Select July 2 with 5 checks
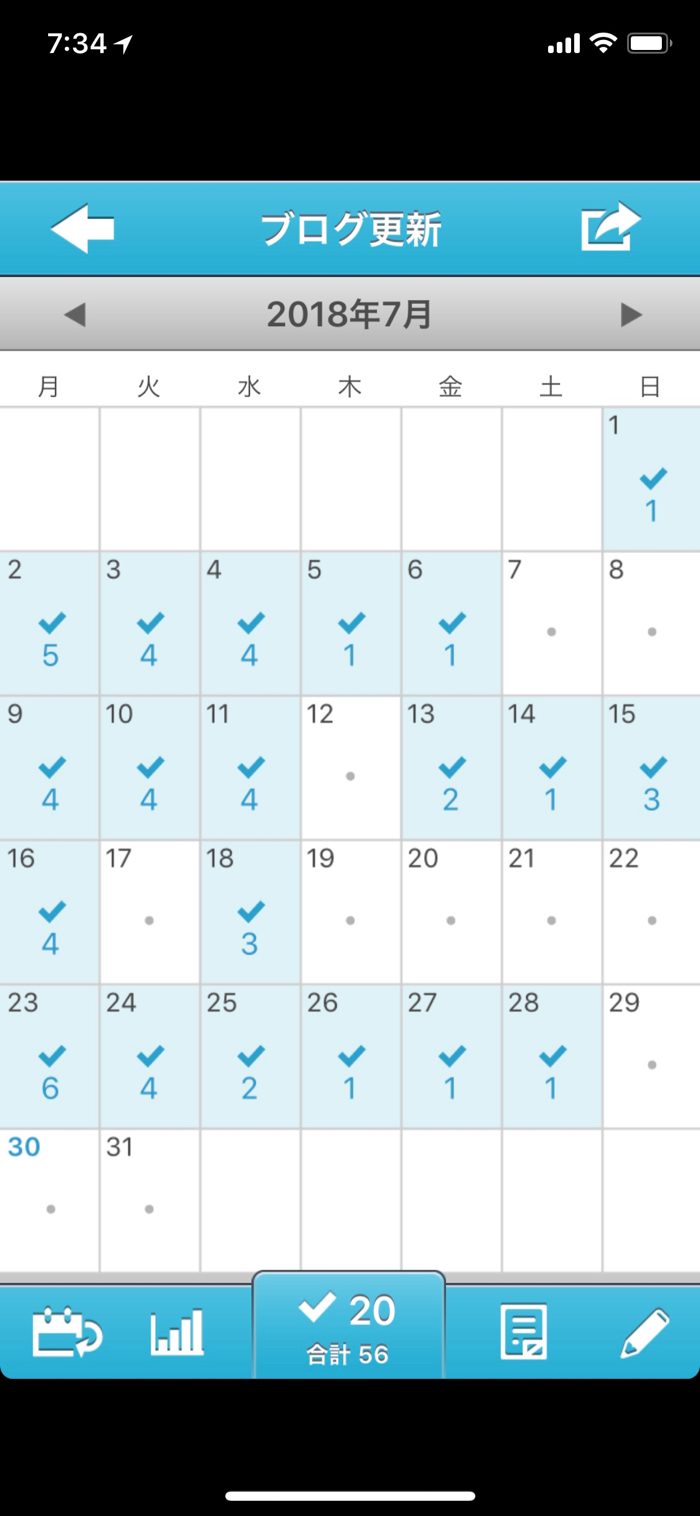The image size is (700, 1516). [50, 624]
